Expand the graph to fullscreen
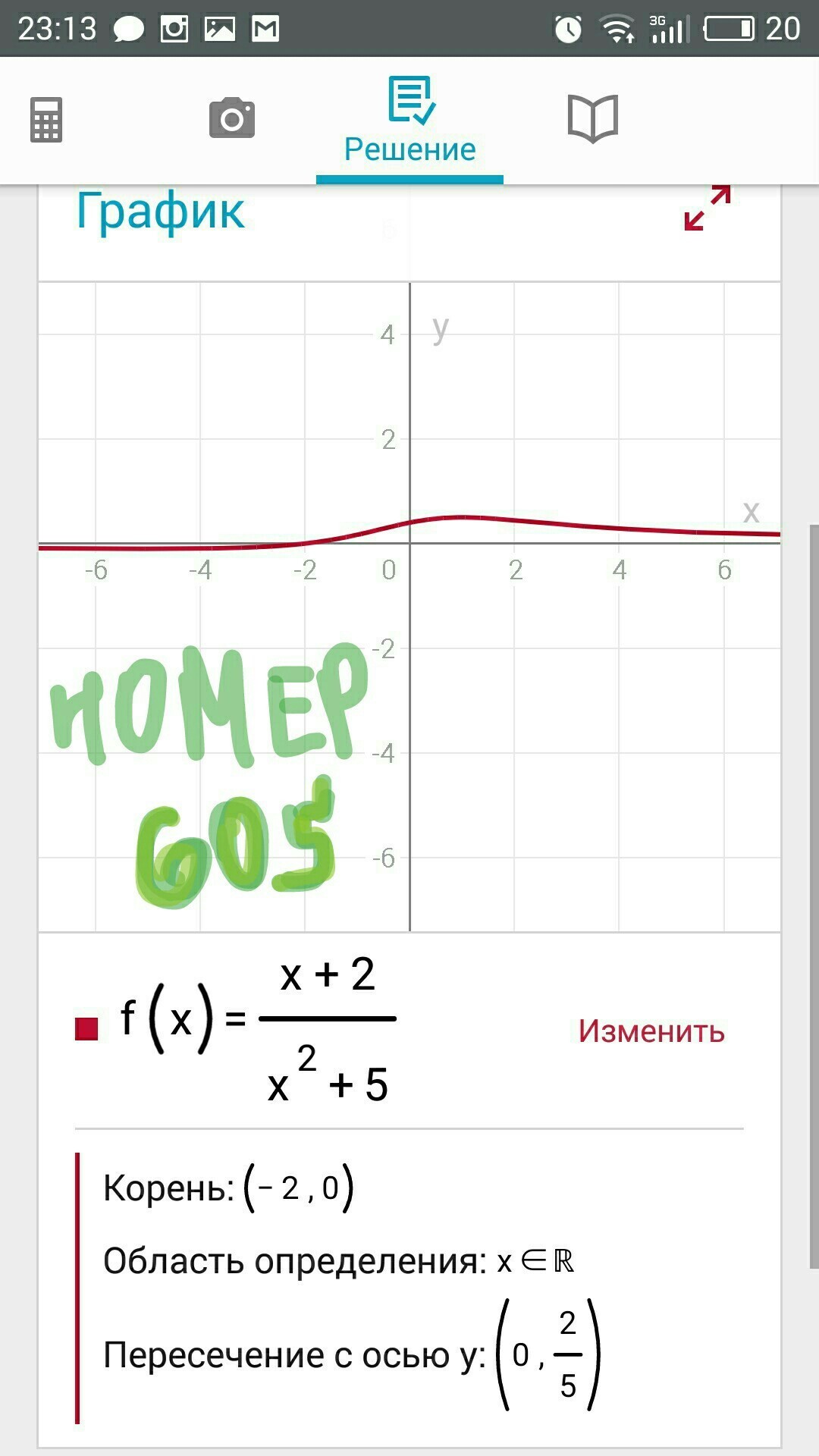Image resolution: width=819 pixels, height=1456 pixels. pos(707,208)
